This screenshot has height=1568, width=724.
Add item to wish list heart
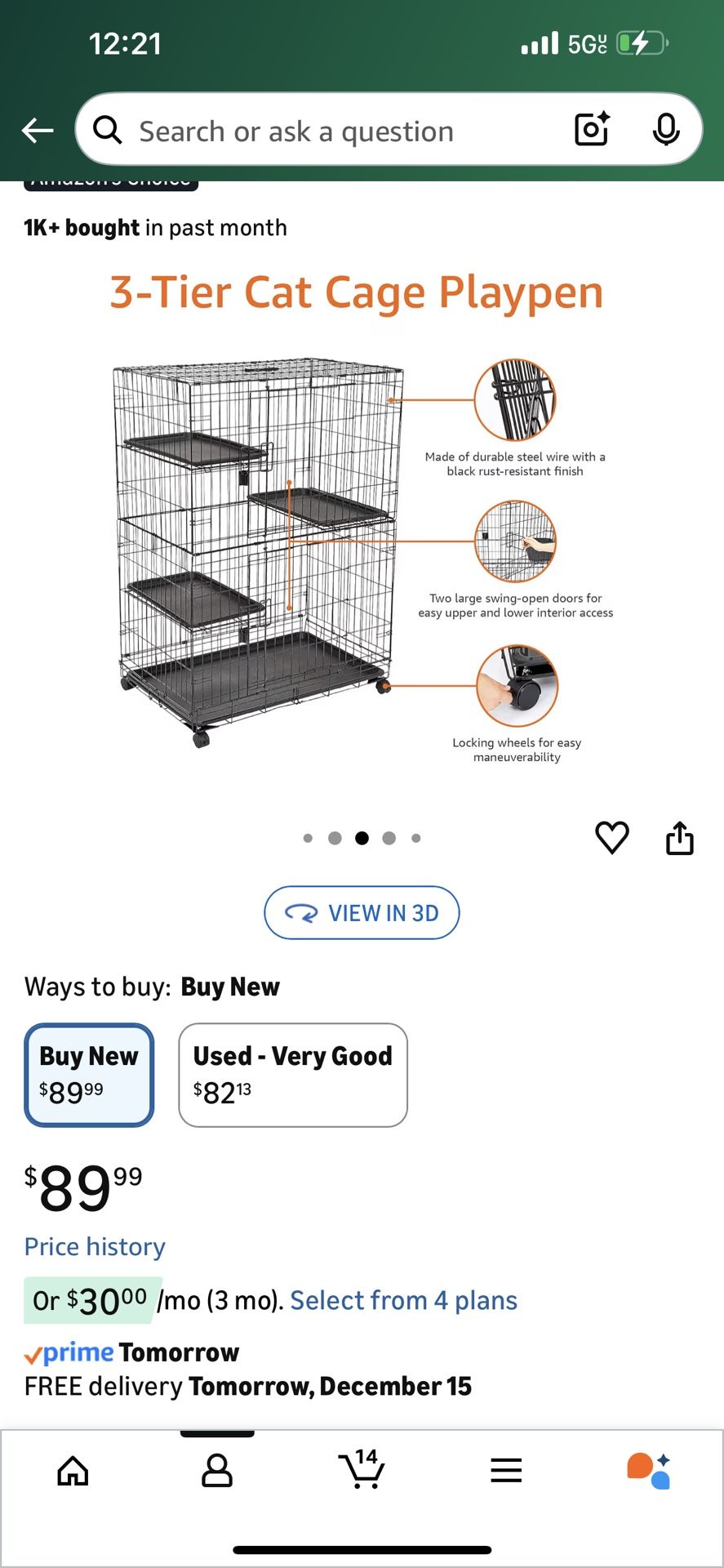611,838
